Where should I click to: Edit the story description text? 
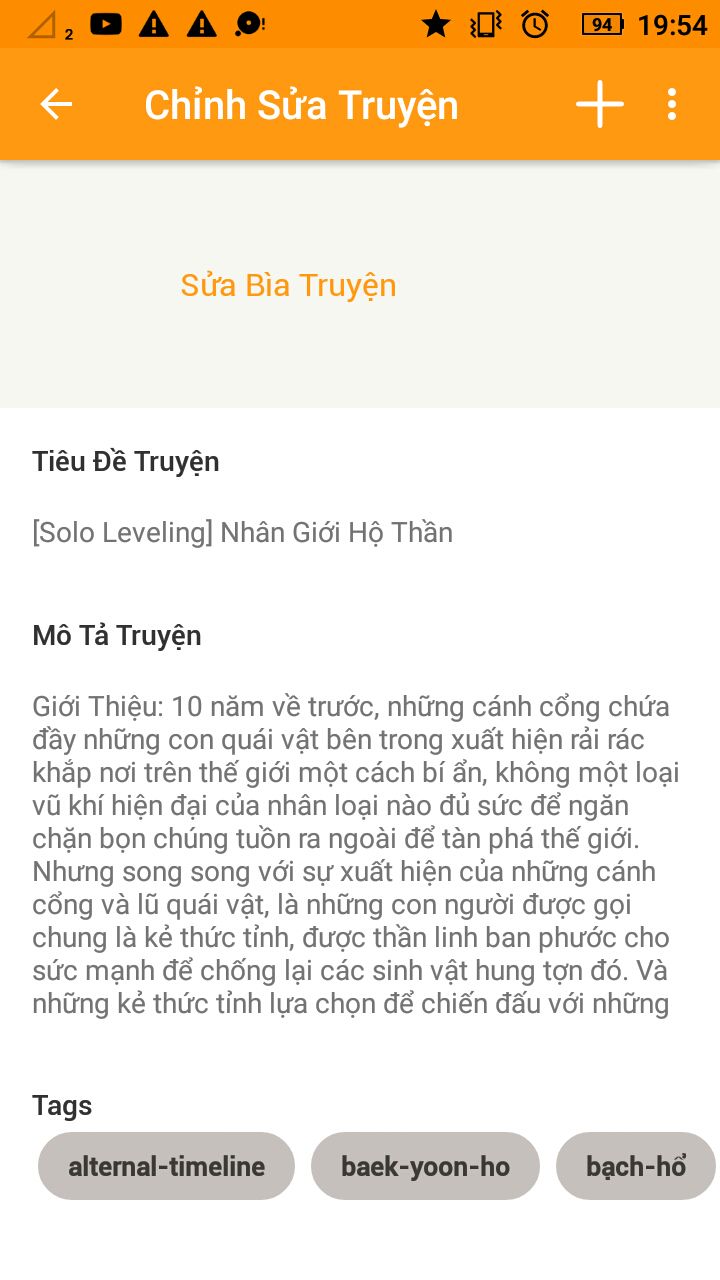pos(355,855)
